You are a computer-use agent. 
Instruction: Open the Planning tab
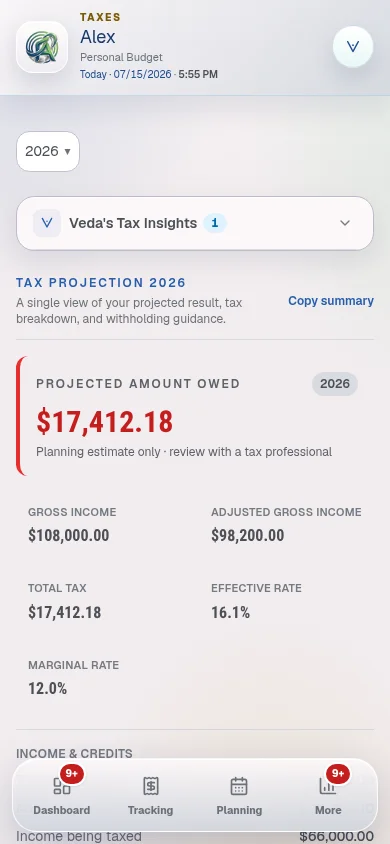(239, 794)
